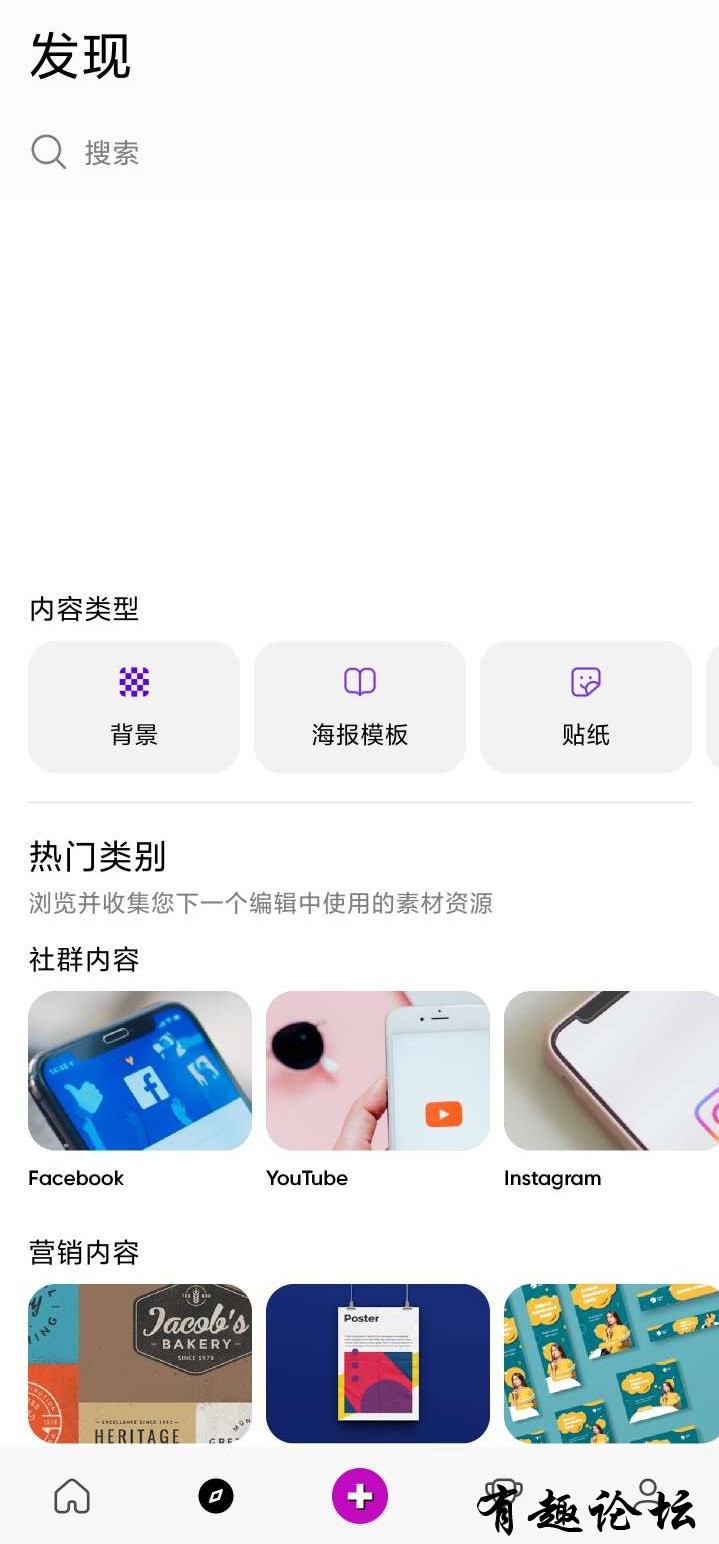
Task: Open the Instagram category card
Action: tap(610, 1071)
